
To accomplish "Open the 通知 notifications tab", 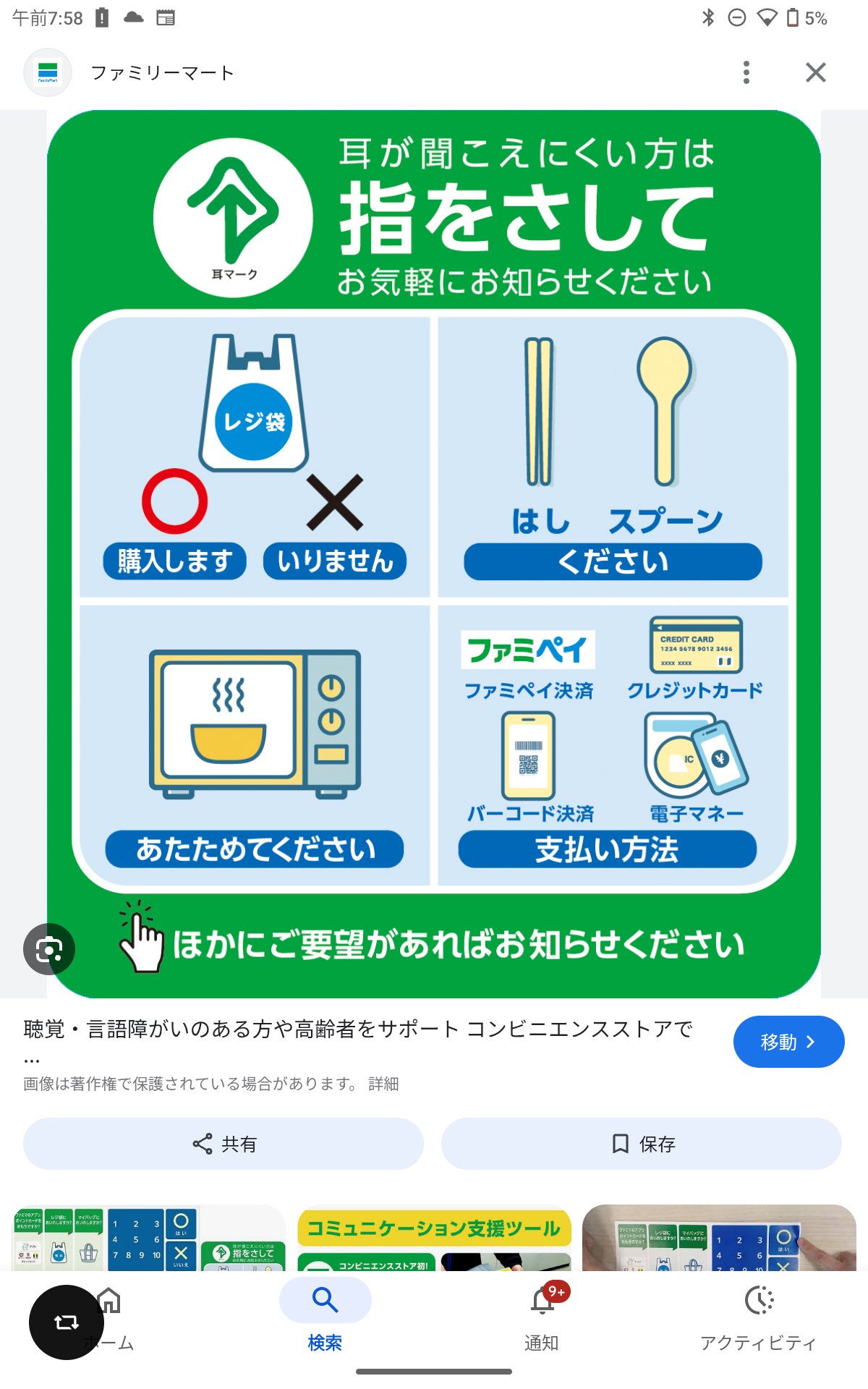I will [541, 1317].
